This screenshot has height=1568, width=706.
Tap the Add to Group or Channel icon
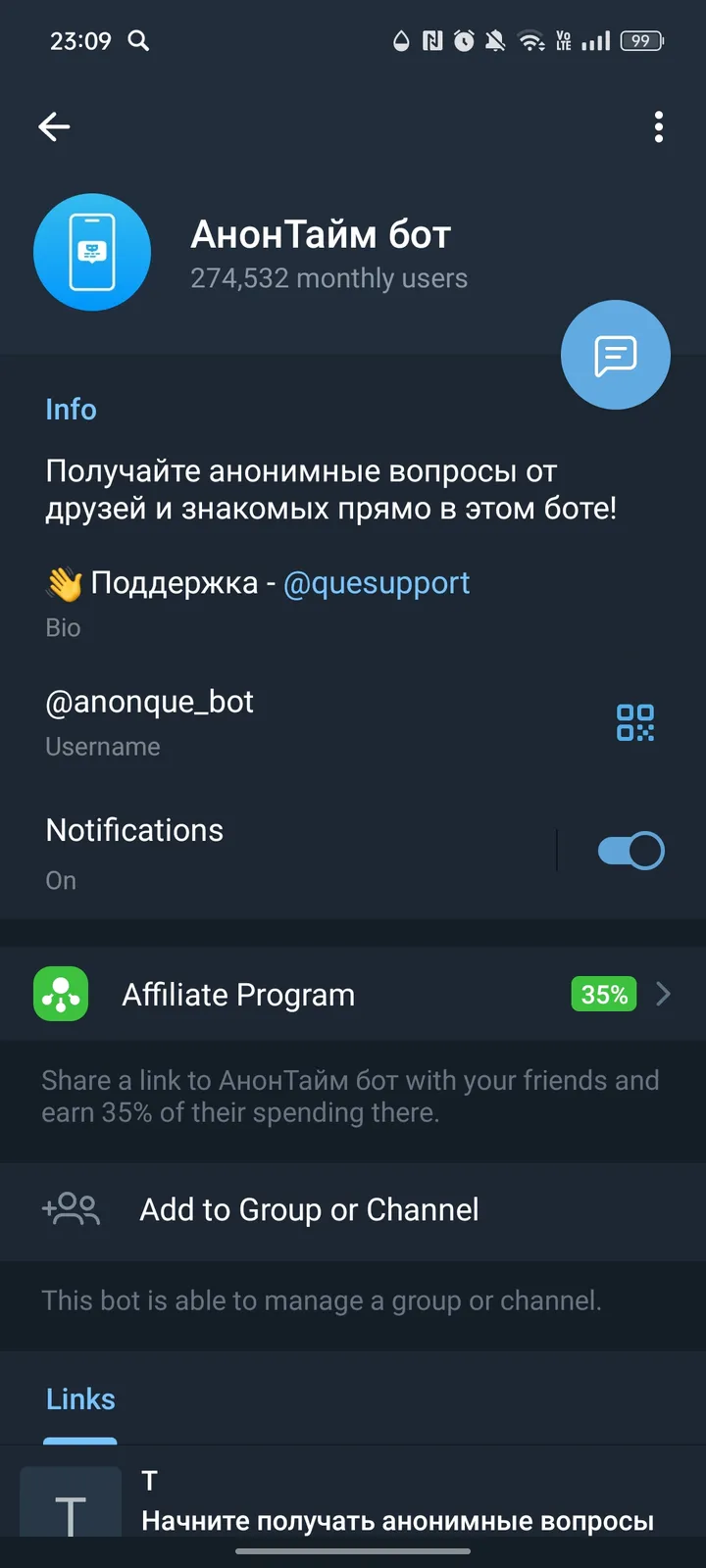click(71, 1210)
